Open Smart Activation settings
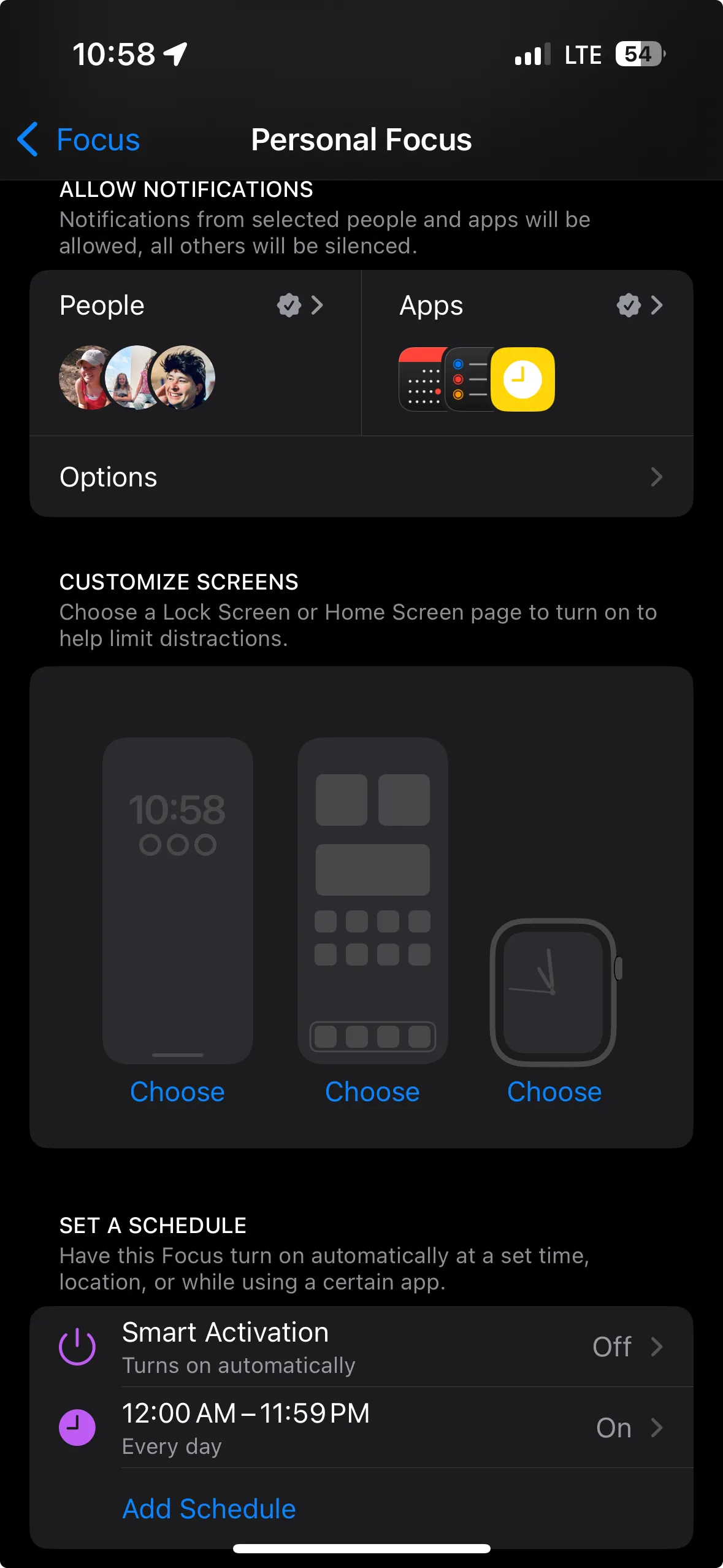Viewport: 723px width, 1568px height. point(361,1347)
